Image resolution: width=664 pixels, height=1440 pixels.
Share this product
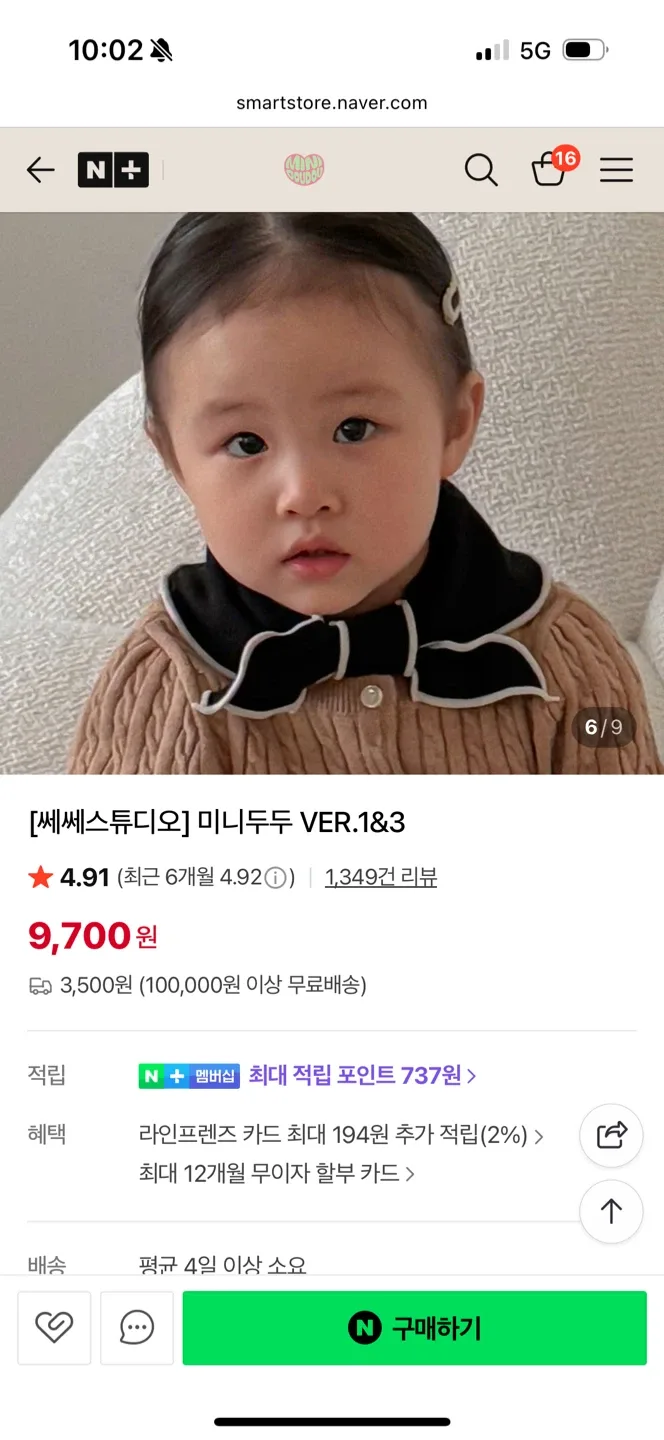(x=611, y=1135)
